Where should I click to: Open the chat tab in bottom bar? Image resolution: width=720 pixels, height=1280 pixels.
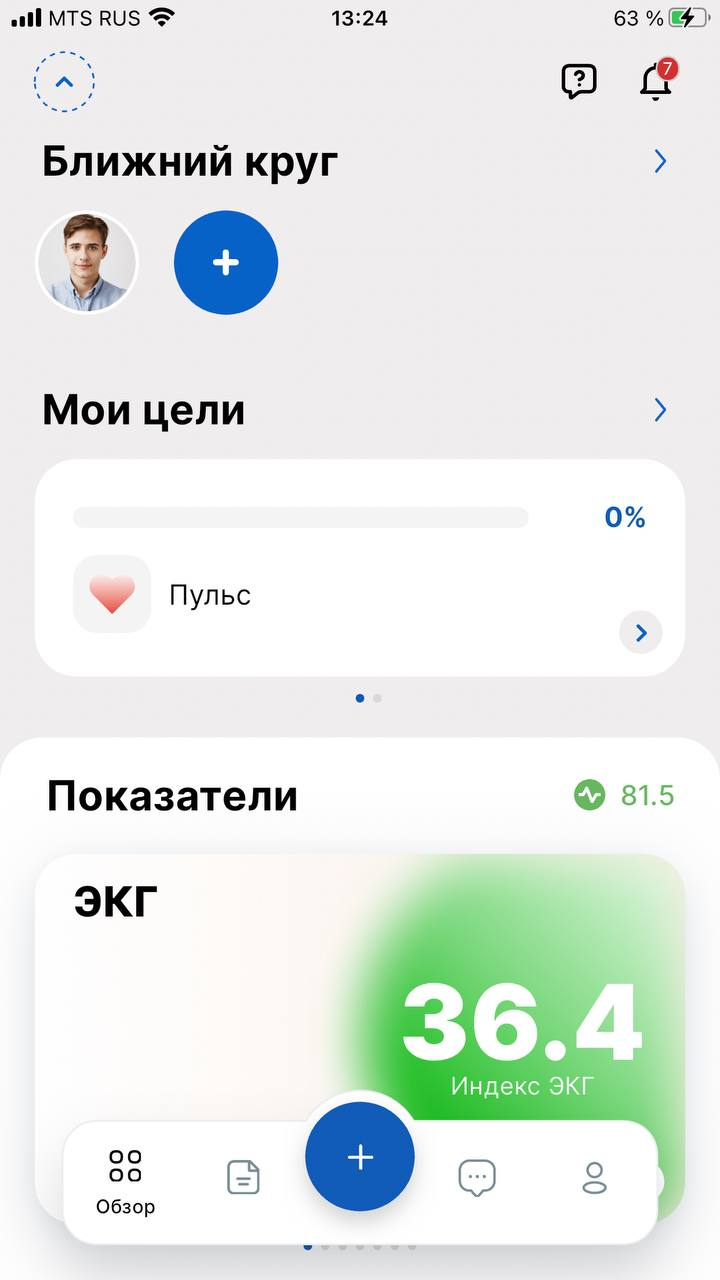click(x=477, y=1177)
